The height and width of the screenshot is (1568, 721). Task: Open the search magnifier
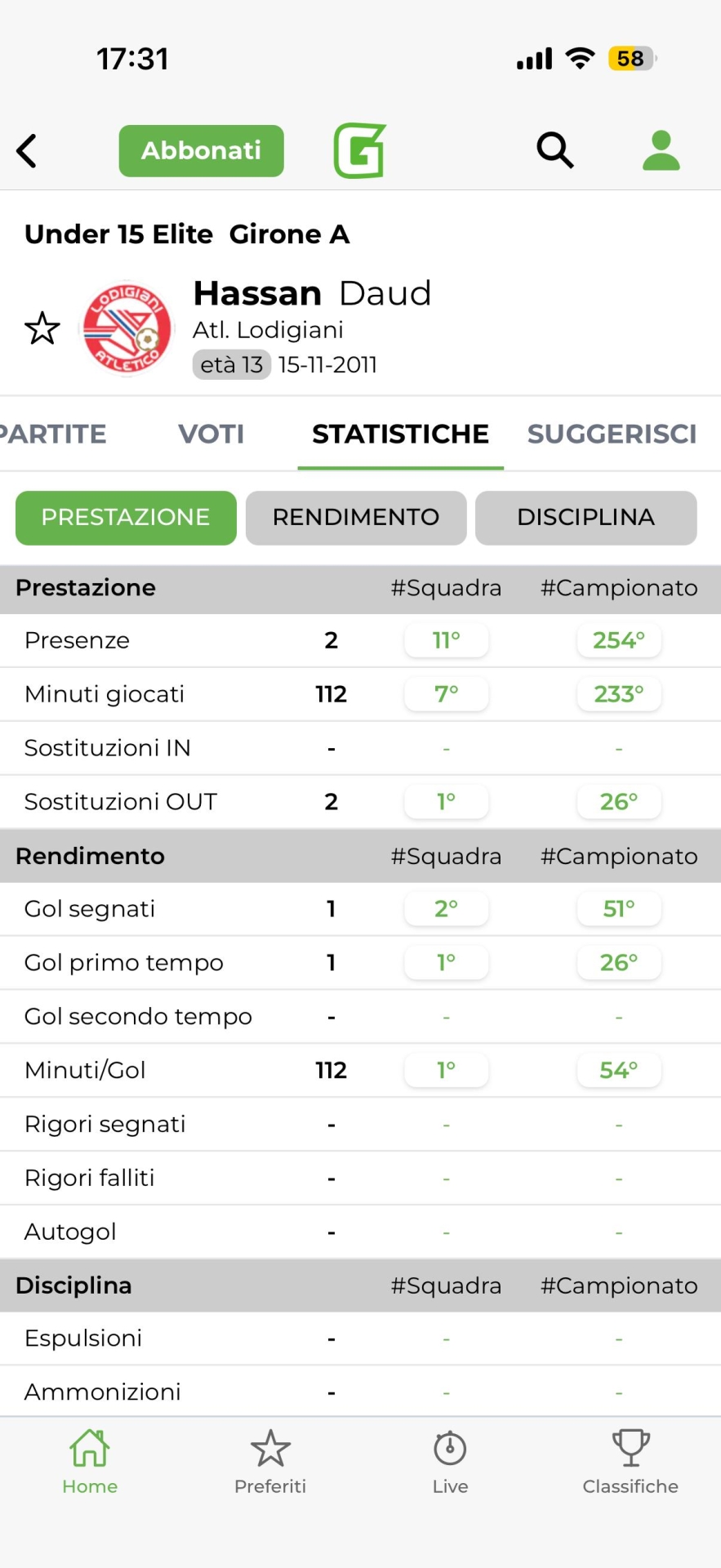pyautogui.click(x=554, y=150)
